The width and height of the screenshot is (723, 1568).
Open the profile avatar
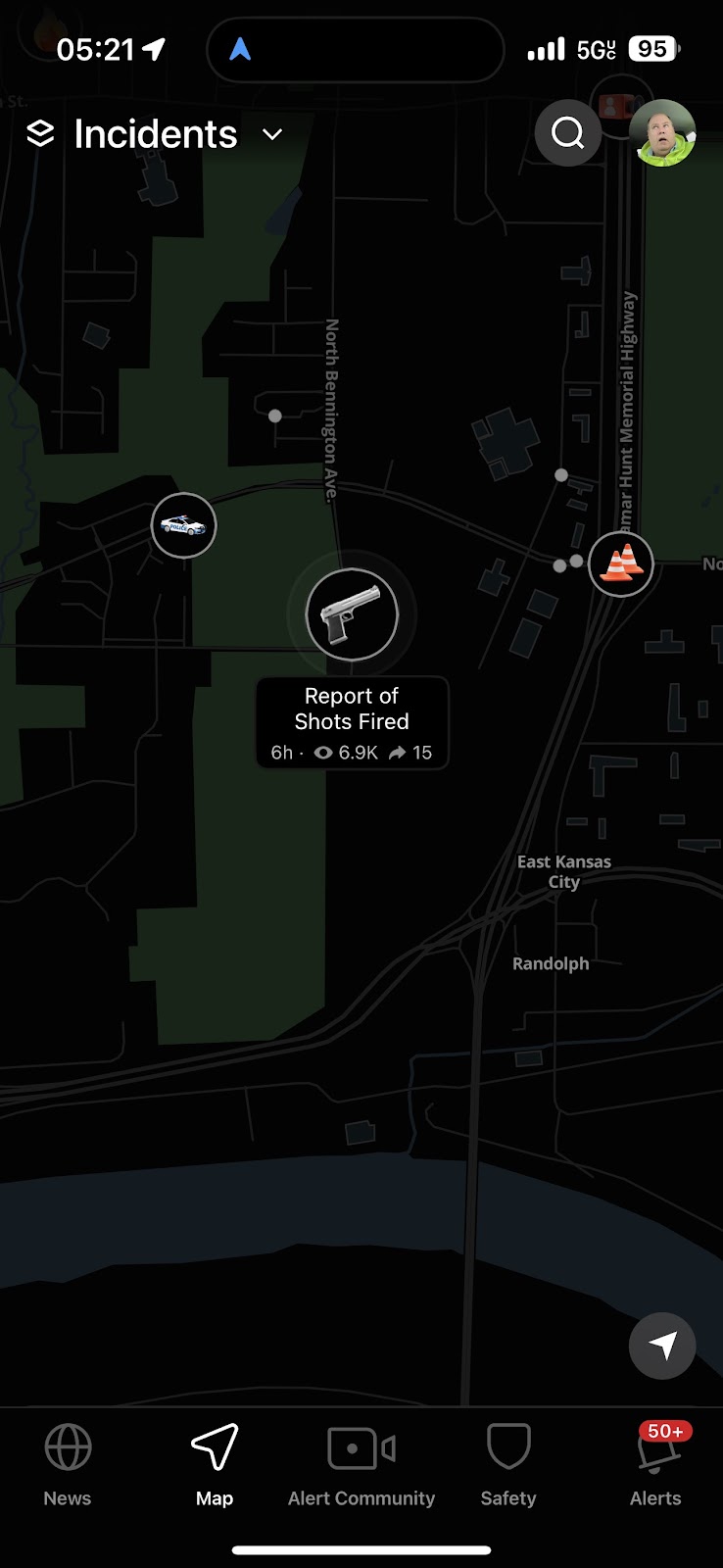(662, 133)
